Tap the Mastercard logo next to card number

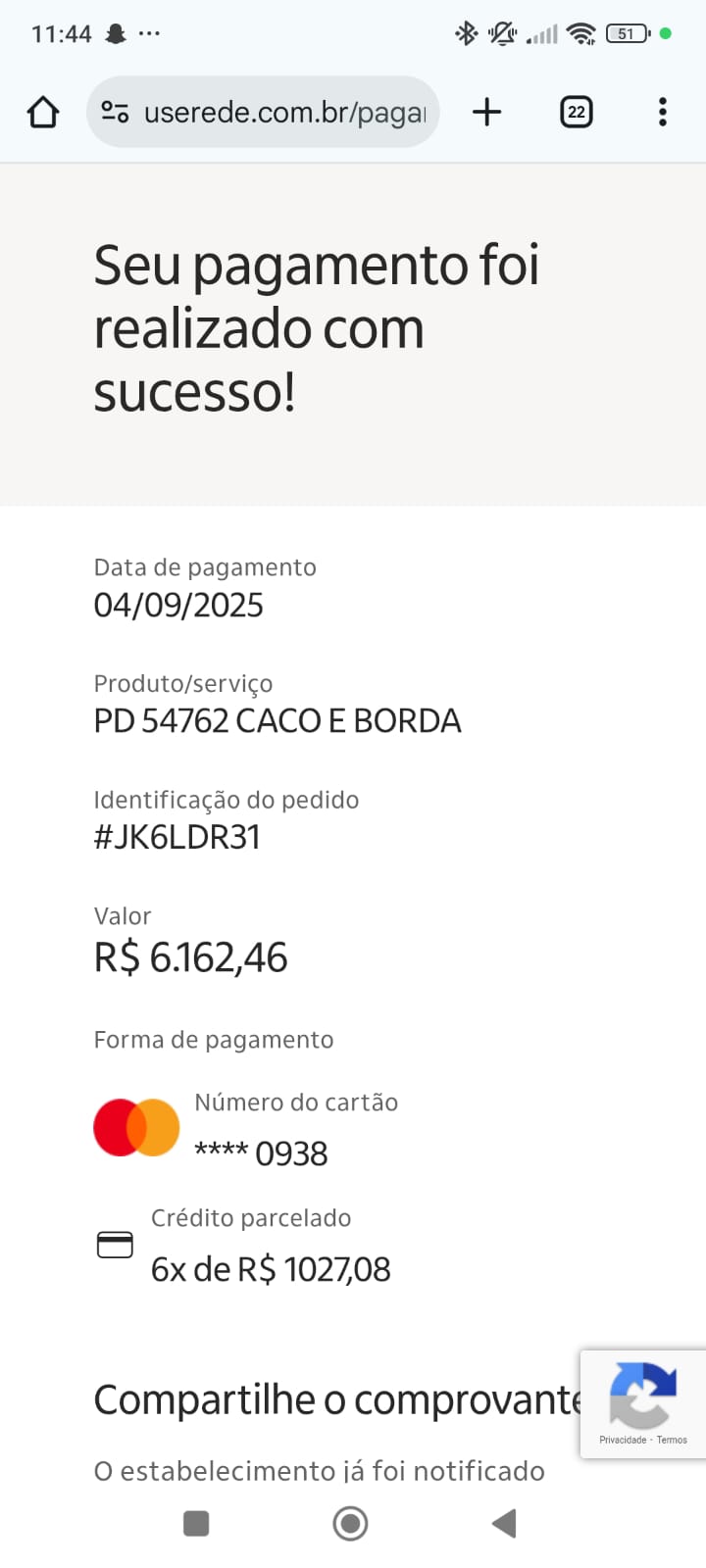pos(136,1127)
